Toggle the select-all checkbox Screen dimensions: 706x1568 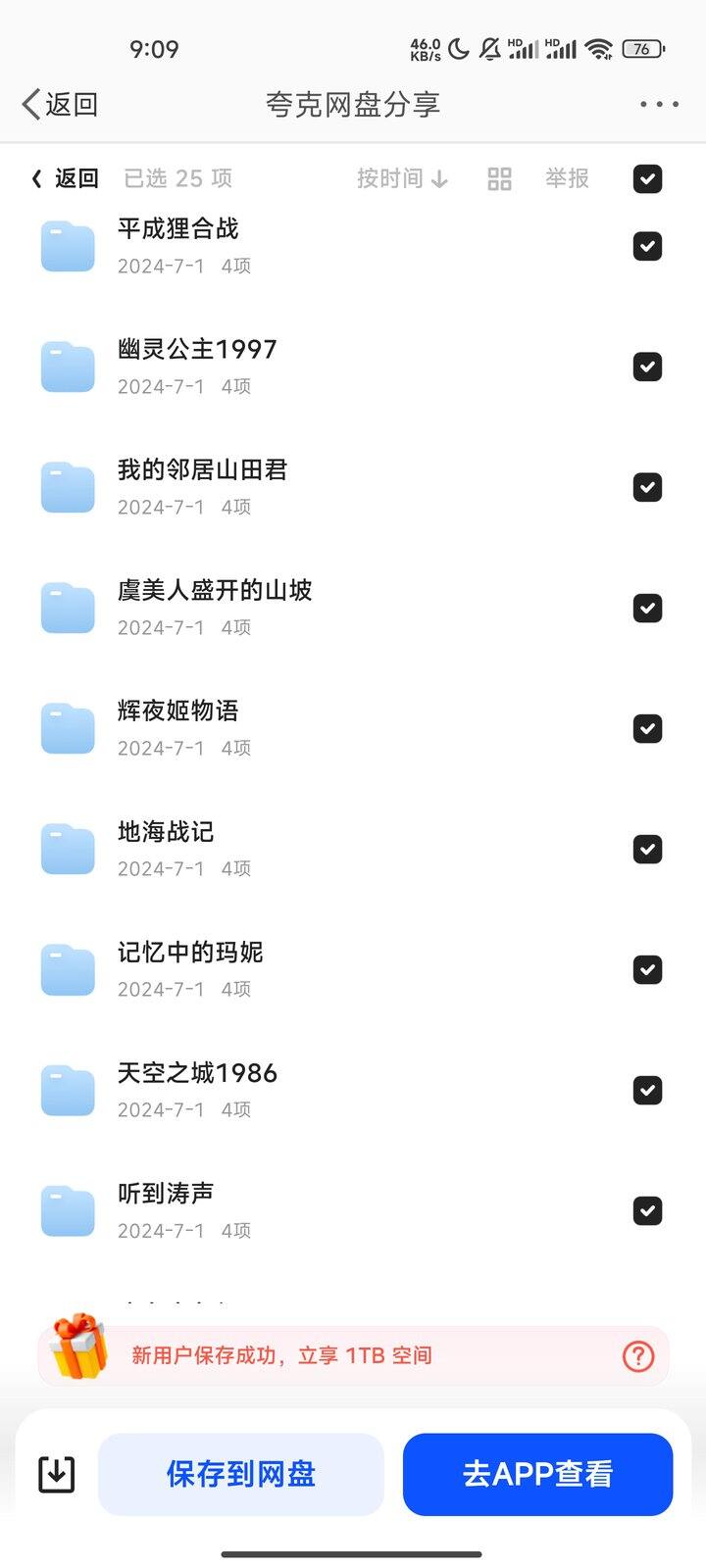(647, 178)
